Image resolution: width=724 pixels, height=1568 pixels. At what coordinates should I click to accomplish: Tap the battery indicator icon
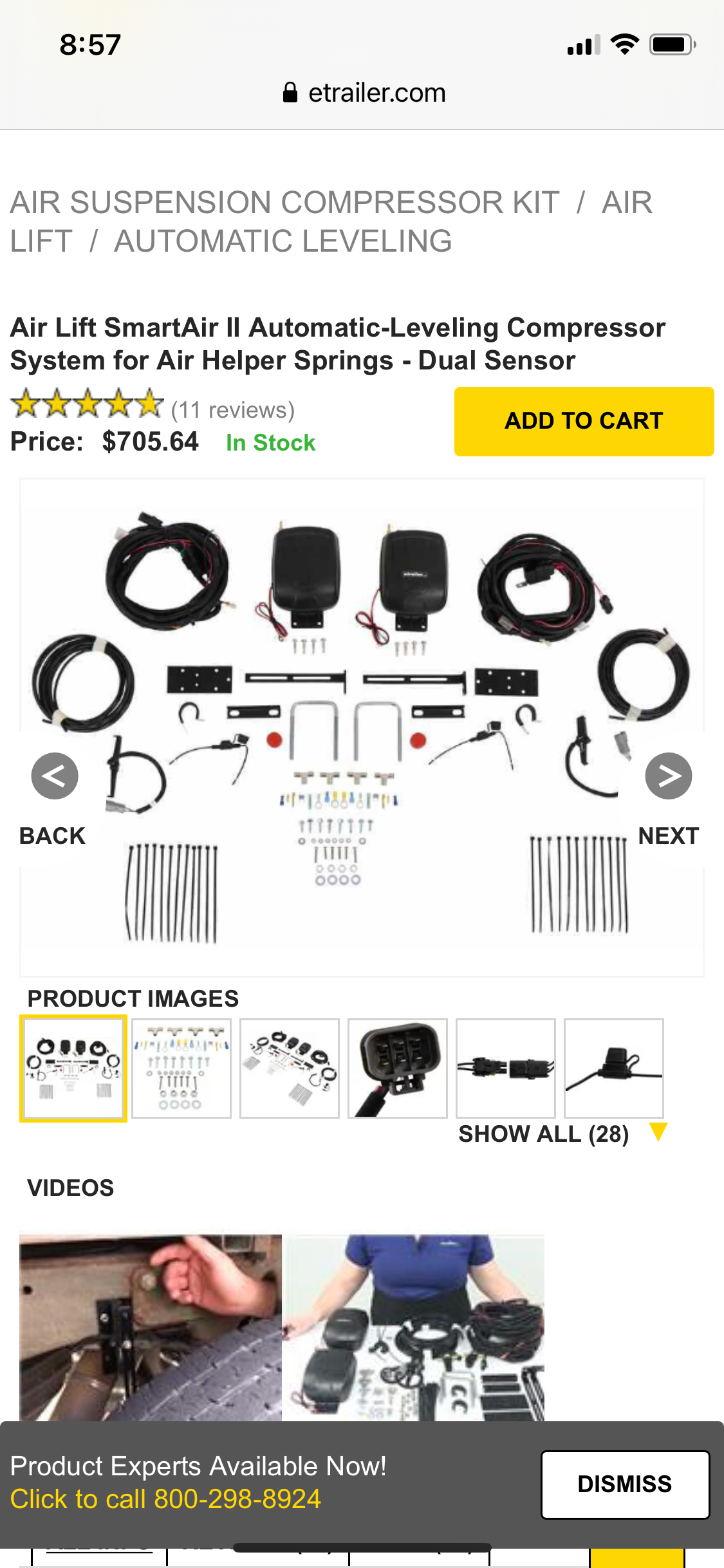tap(671, 44)
